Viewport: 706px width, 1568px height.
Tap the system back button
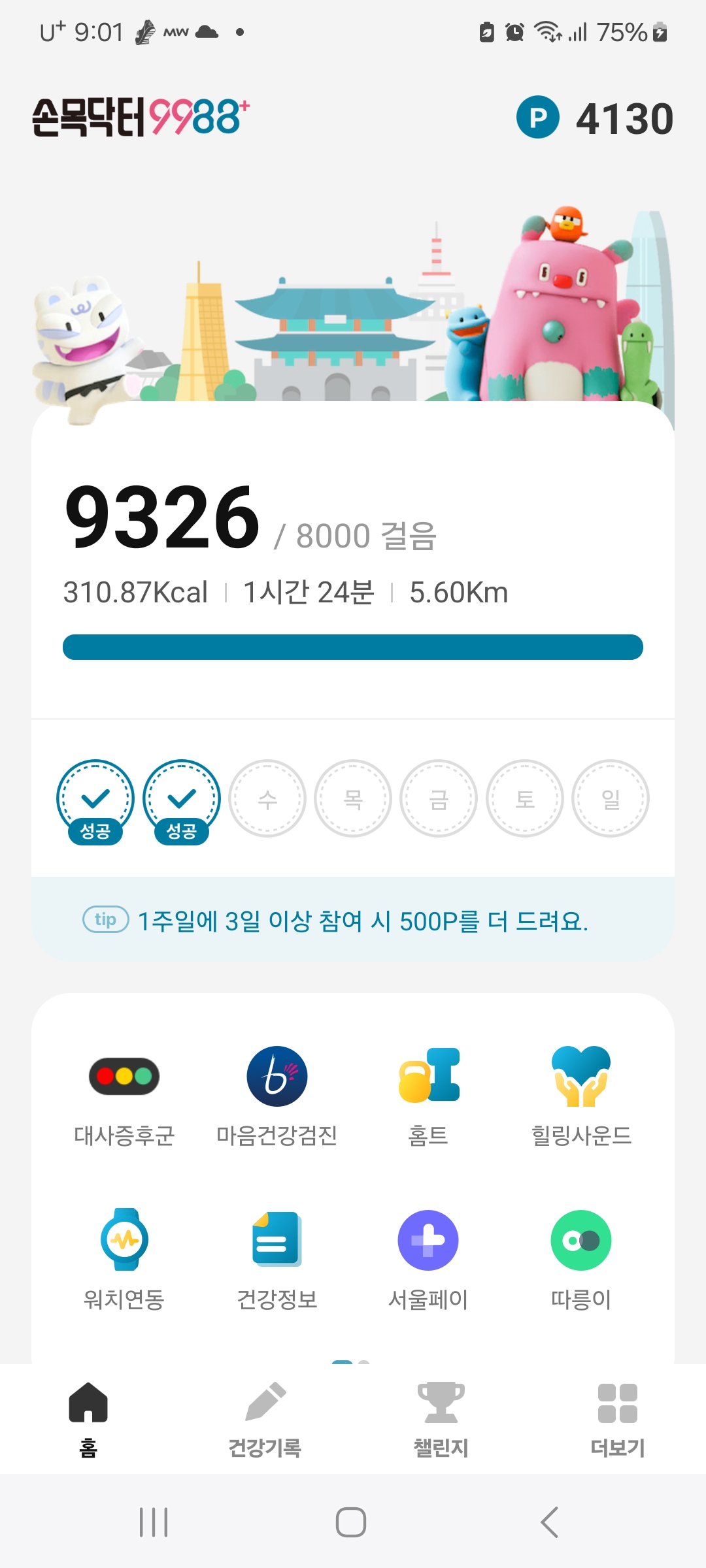point(549,1522)
